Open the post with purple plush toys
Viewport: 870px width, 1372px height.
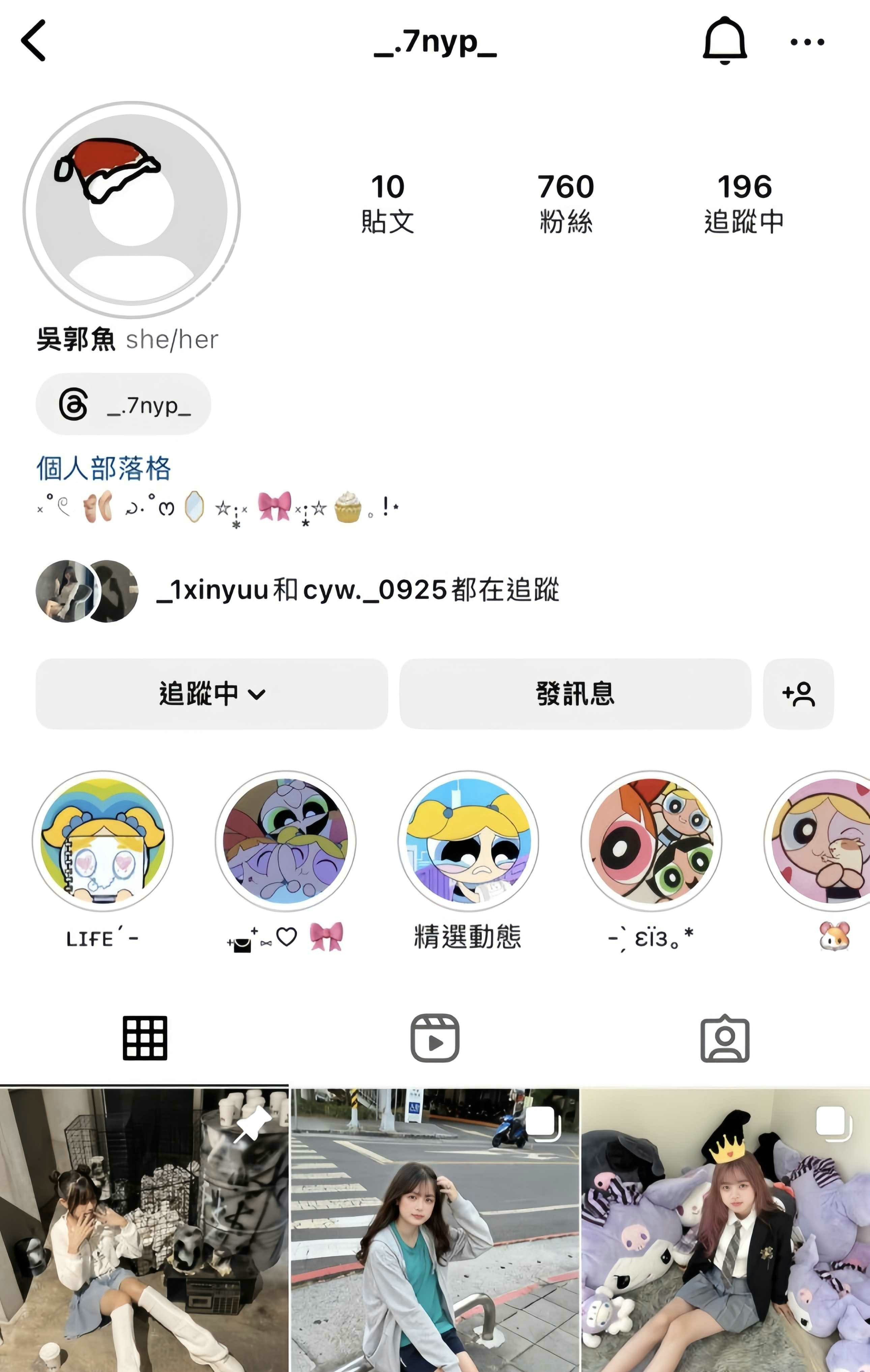725,1231
